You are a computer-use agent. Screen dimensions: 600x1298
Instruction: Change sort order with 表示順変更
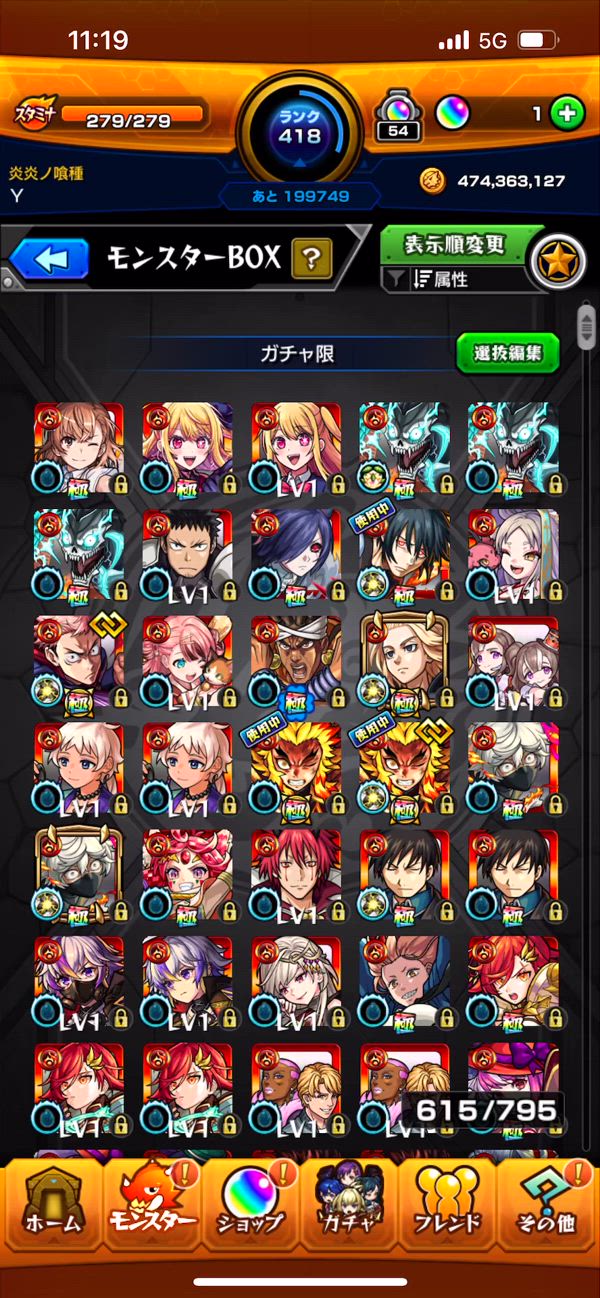[x=453, y=244]
